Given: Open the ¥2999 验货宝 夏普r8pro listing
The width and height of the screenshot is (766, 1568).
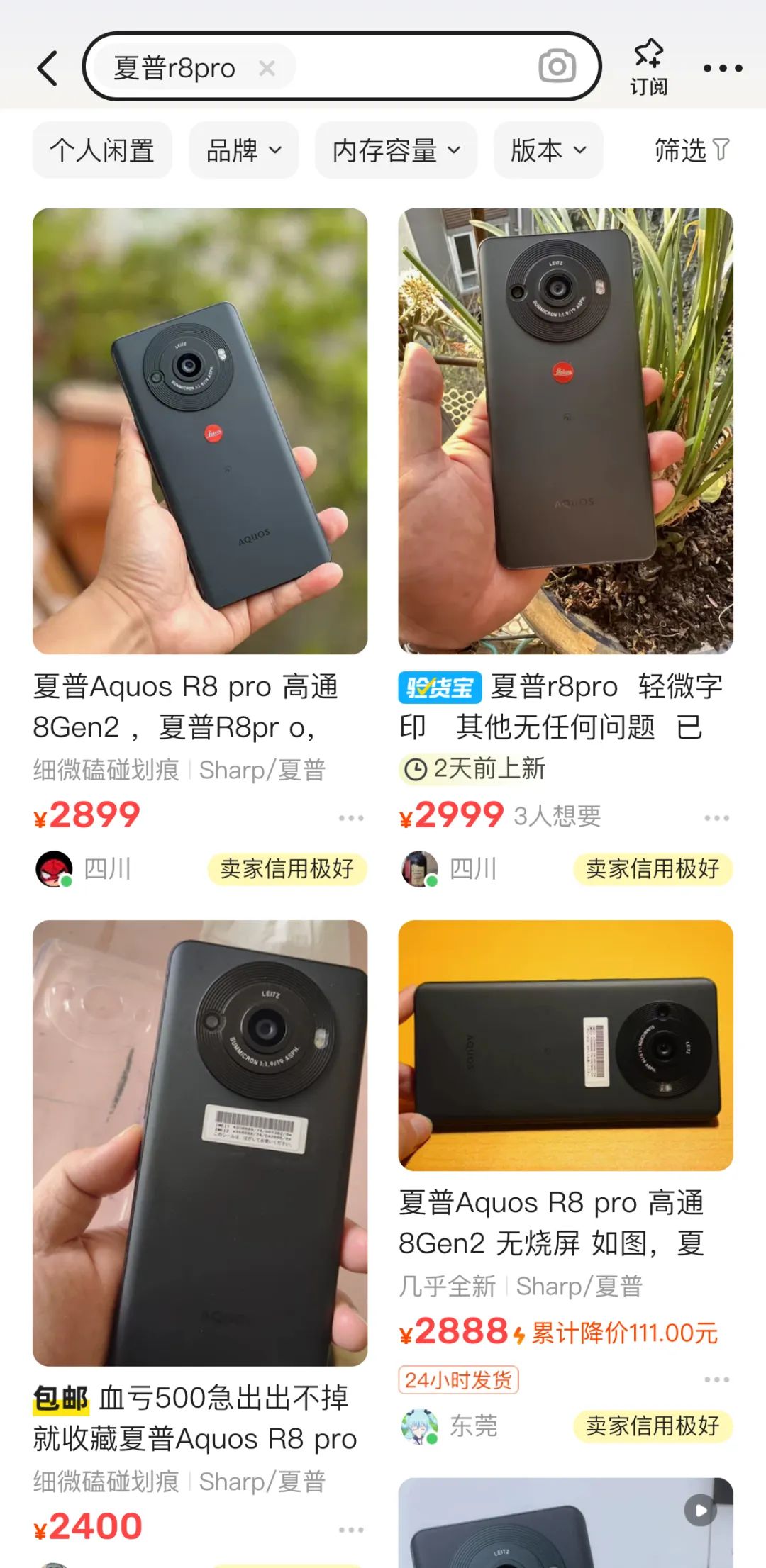Looking at the screenshot, I should pyautogui.click(x=565, y=432).
